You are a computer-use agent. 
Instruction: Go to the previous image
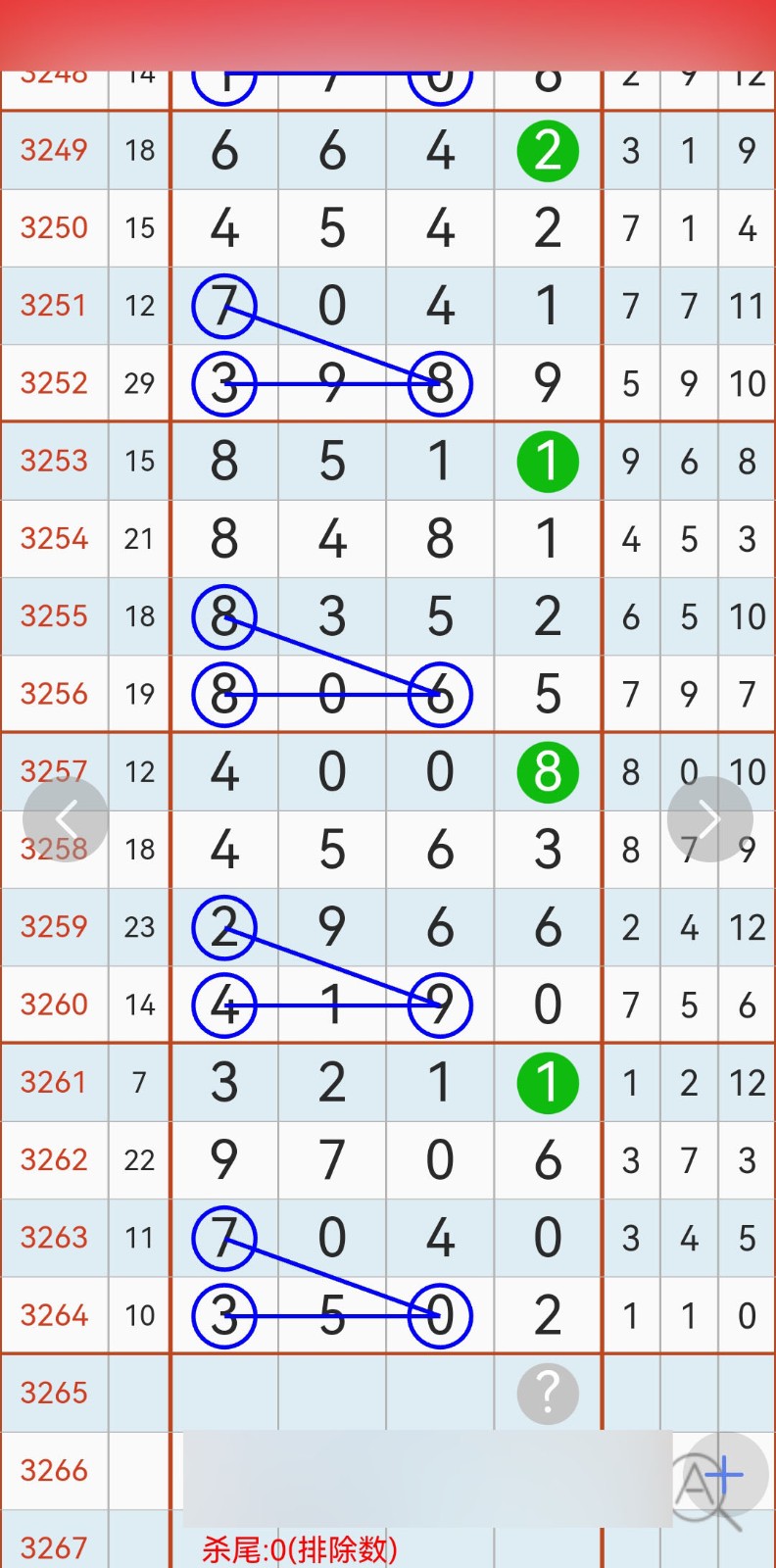click(x=66, y=819)
